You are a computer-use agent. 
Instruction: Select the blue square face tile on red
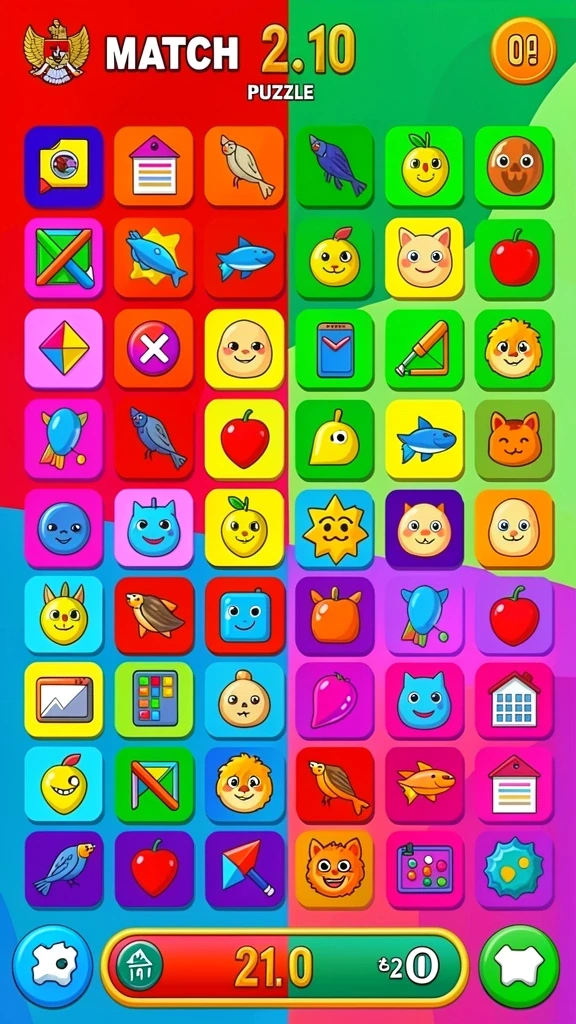pyautogui.click(x=244, y=616)
